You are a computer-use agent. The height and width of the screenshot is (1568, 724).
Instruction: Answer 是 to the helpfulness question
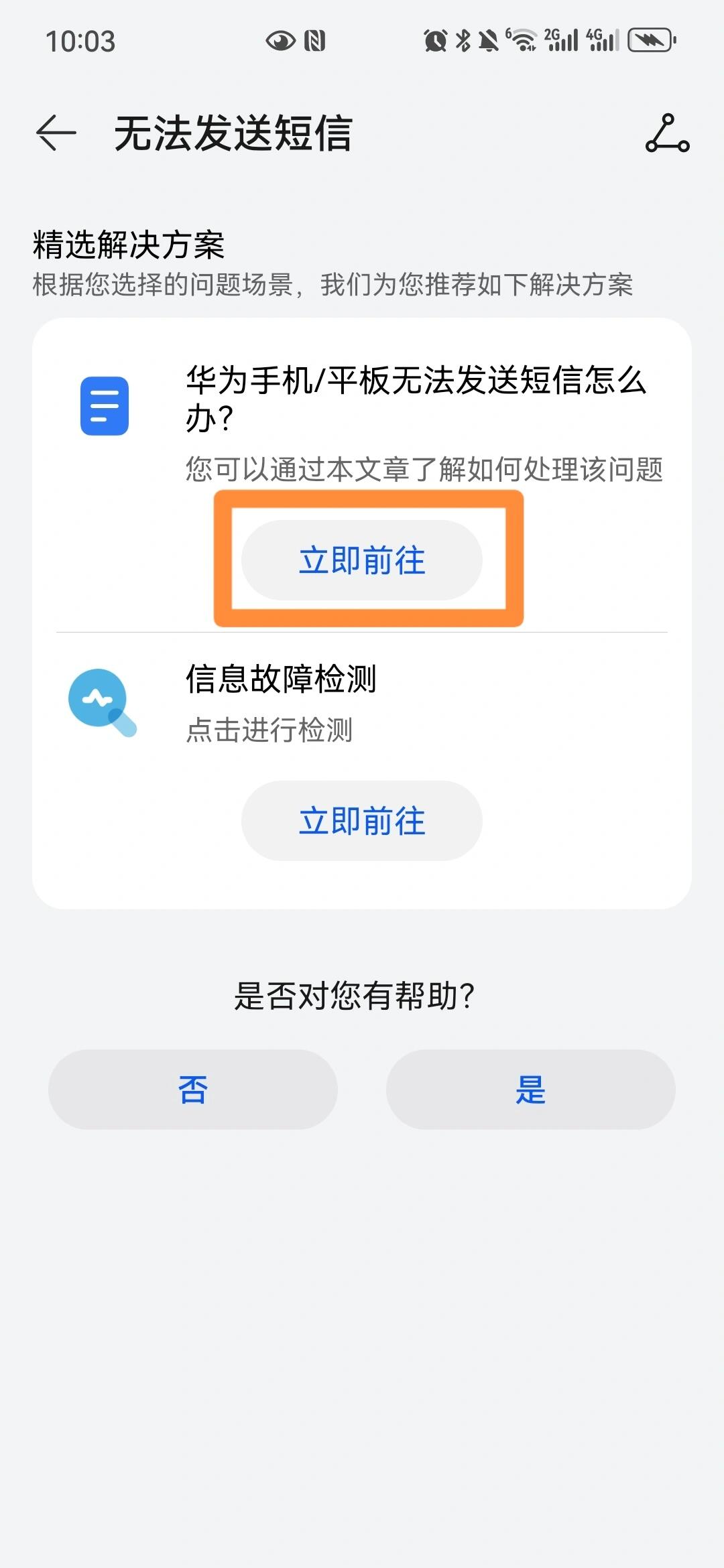(531, 1089)
